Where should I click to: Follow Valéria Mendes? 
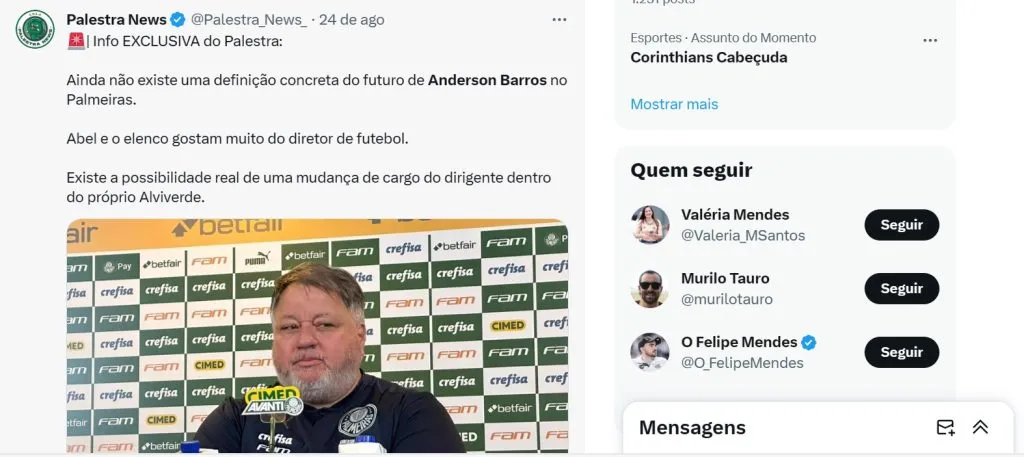901,225
